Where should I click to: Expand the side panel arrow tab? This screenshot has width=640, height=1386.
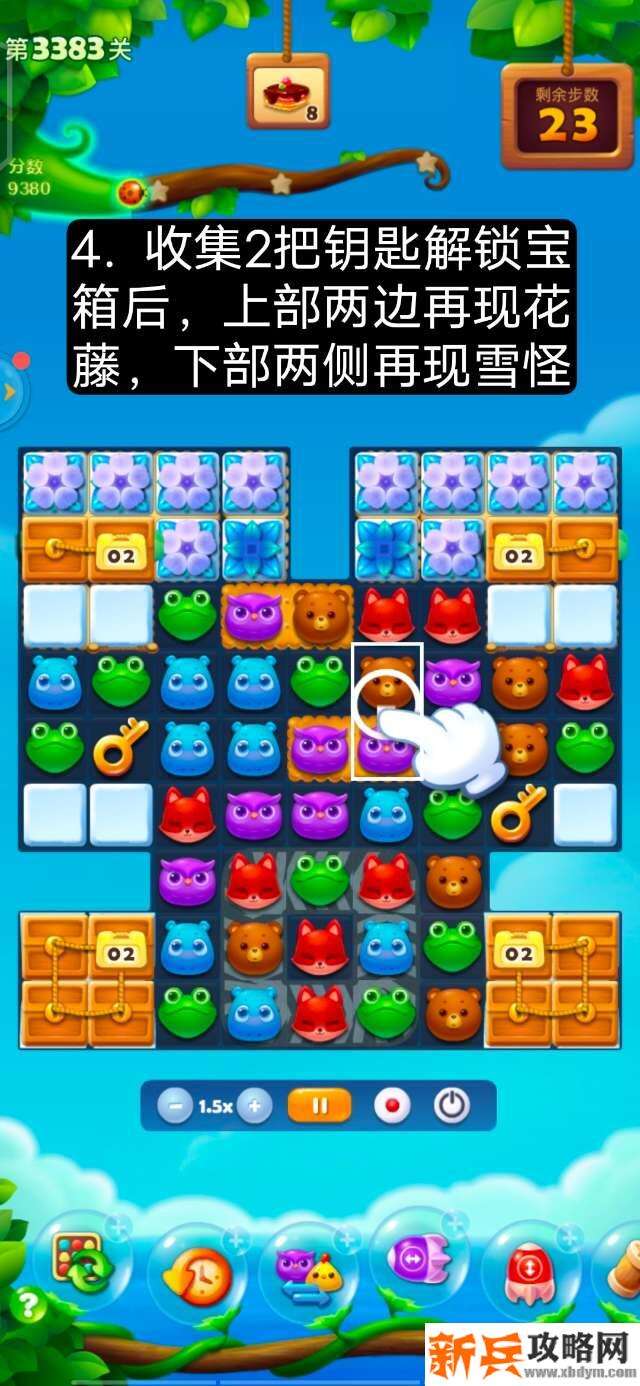(x=10, y=391)
